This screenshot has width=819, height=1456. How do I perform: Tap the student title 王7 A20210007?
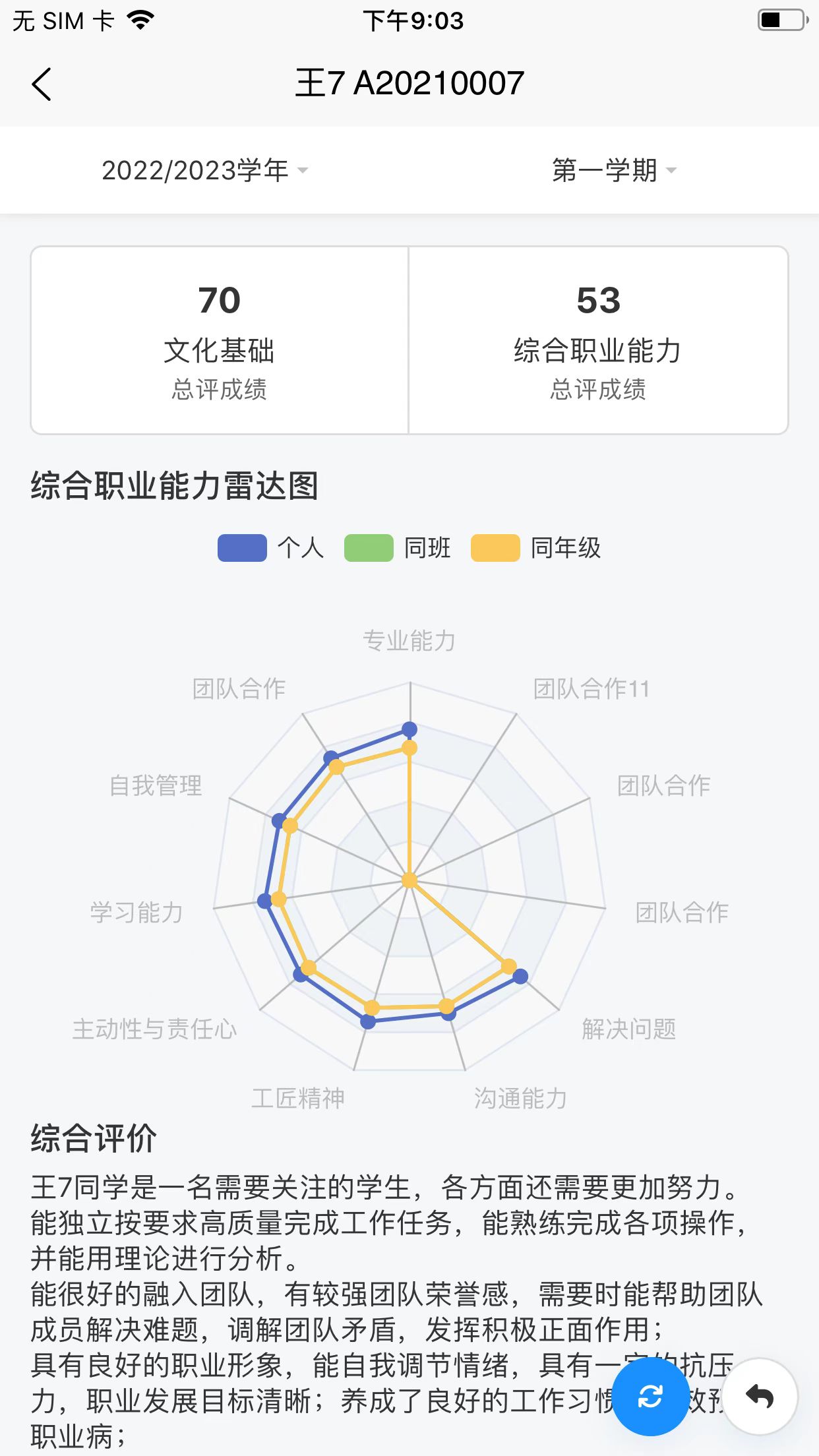point(409,82)
